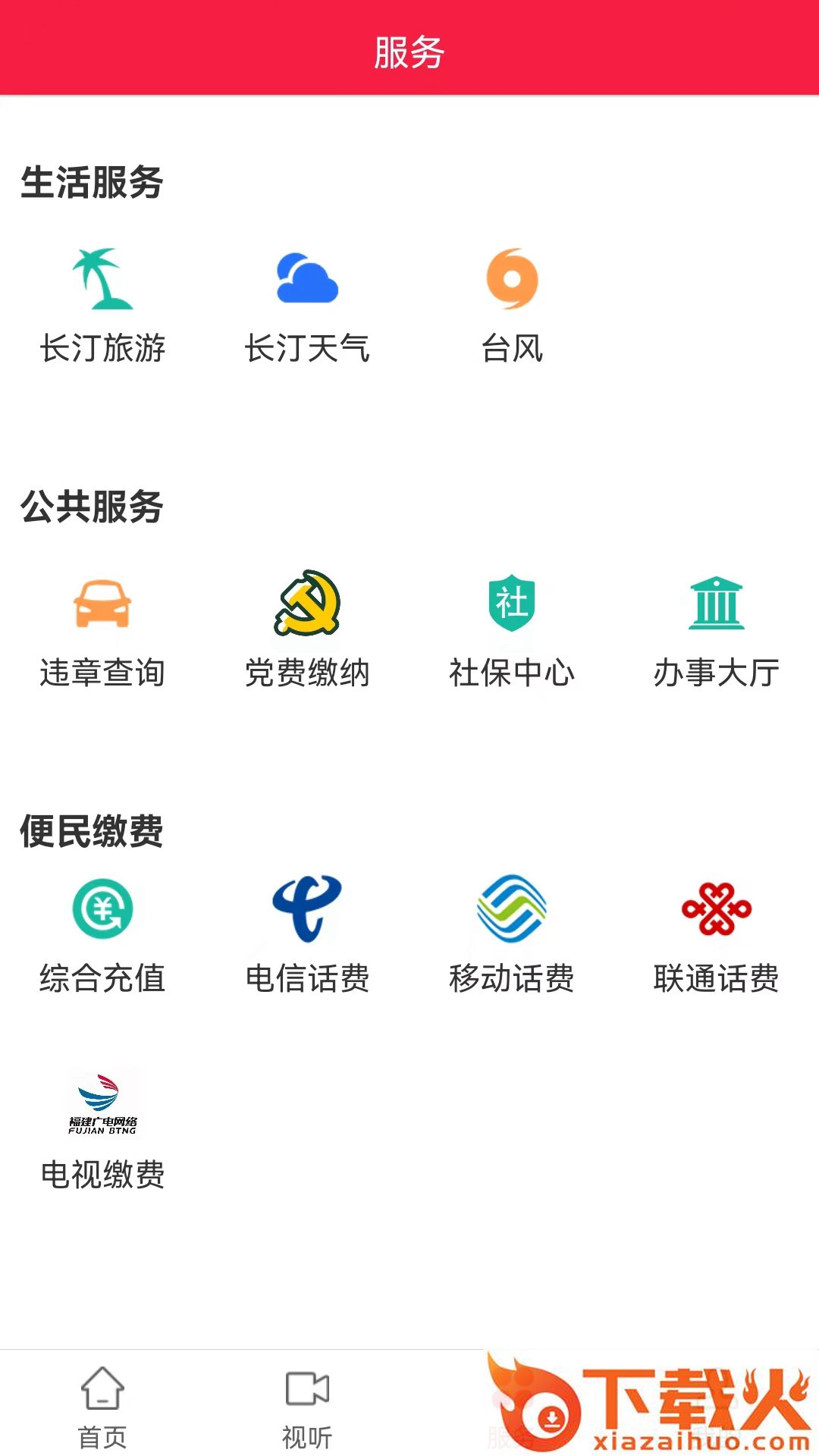Screen dimensions: 819x1456
Task: Tap 办事大厅 service hall
Action: [717, 629]
